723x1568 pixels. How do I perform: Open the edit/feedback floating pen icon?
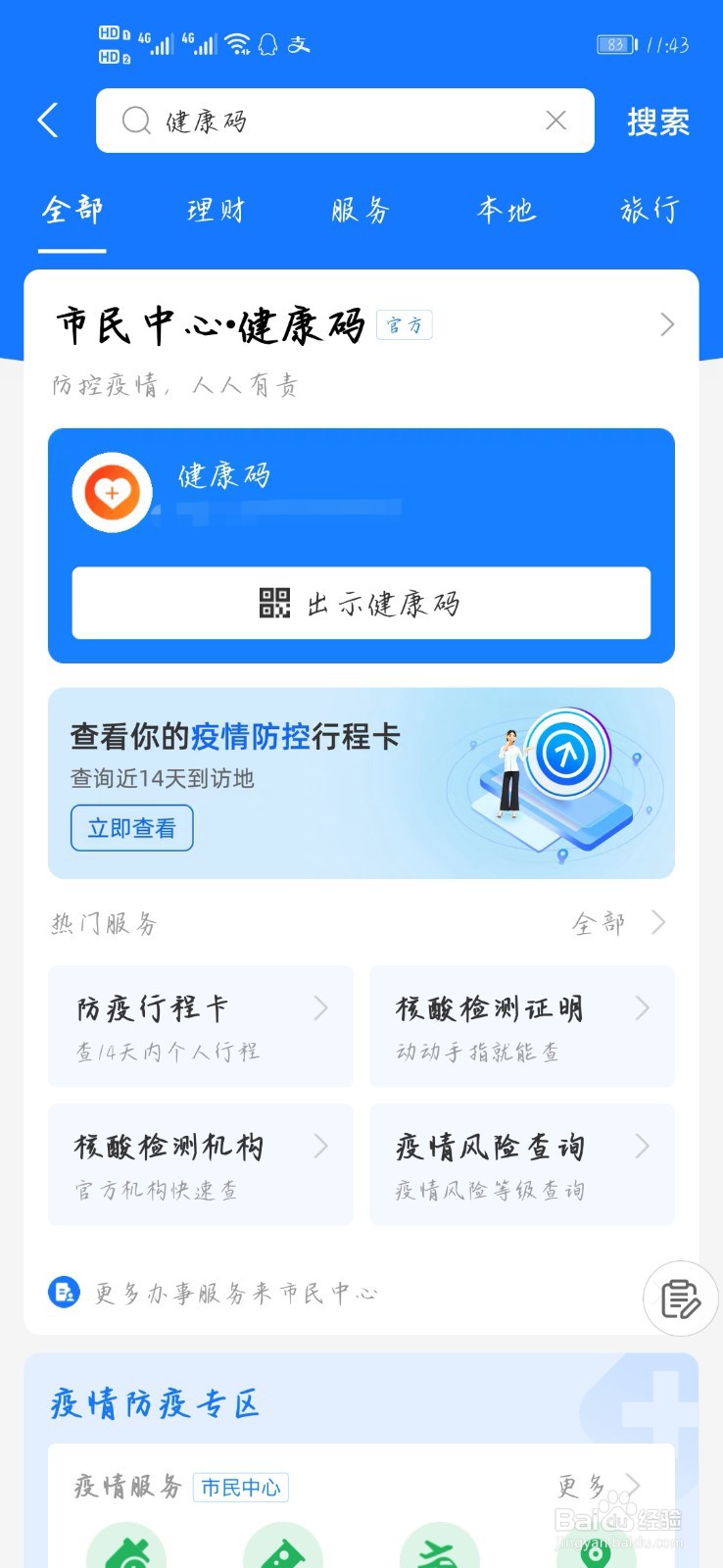click(679, 1298)
